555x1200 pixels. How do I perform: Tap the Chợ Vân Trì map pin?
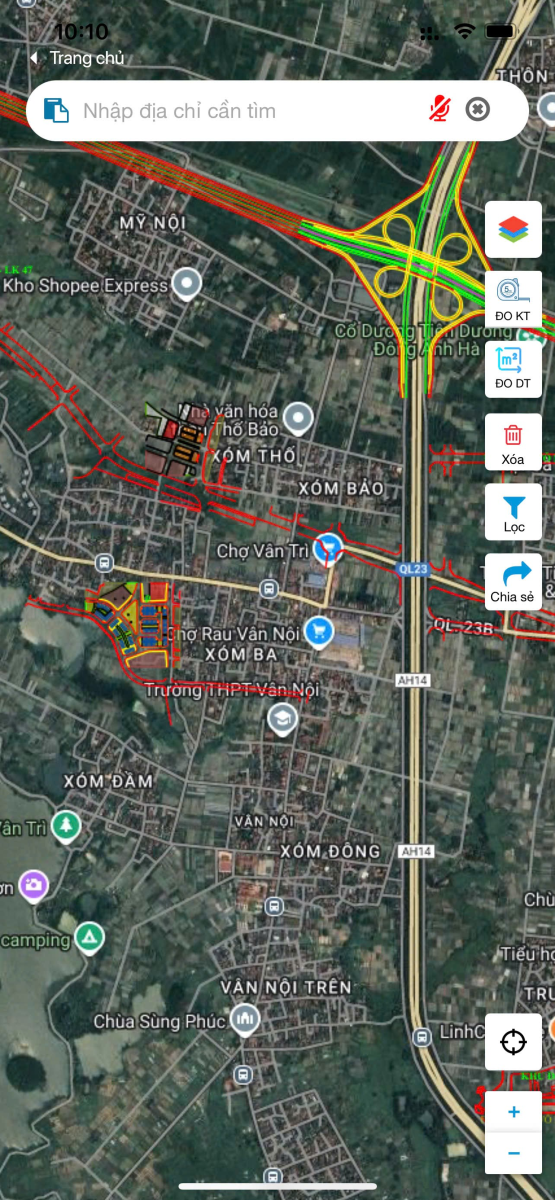(327, 548)
